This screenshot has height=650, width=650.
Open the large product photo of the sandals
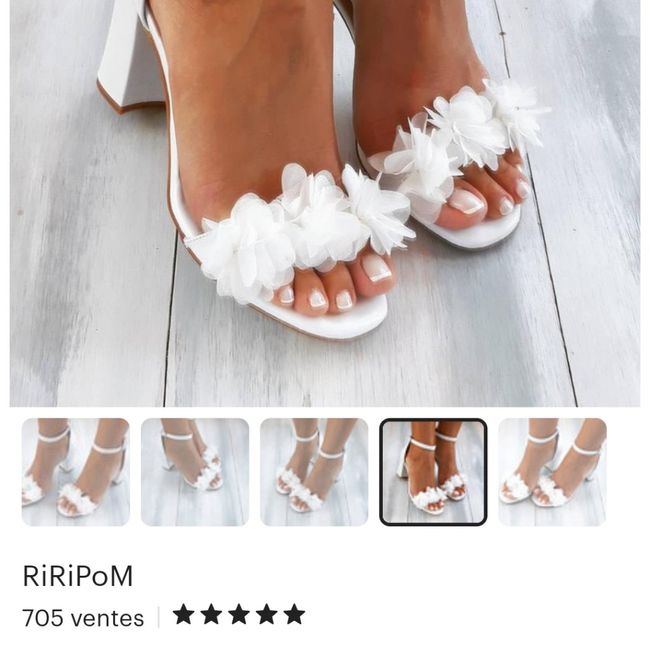[325, 200]
